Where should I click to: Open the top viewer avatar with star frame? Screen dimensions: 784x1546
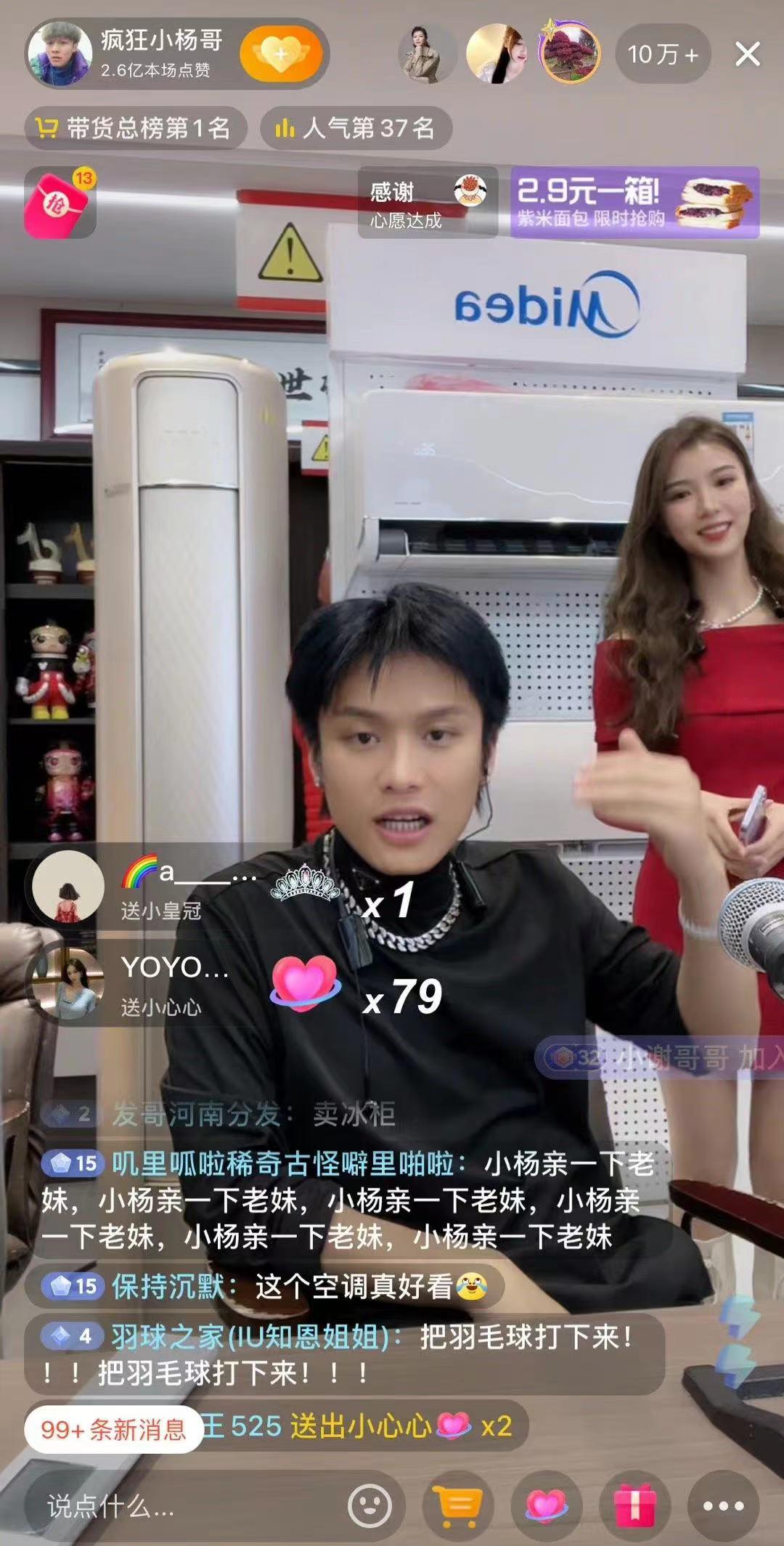click(570, 53)
